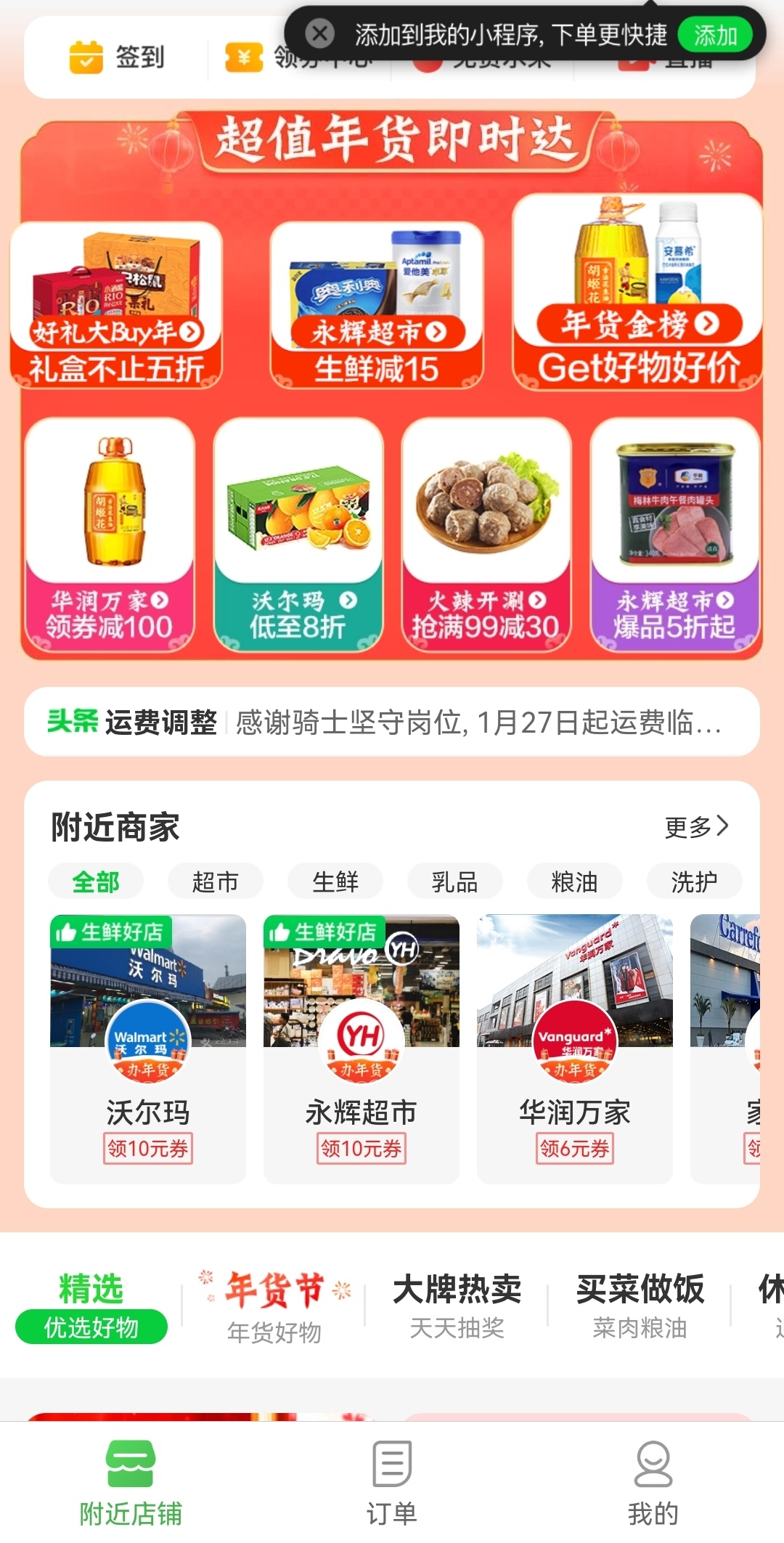The width and height of the screenshot is (784, 1543).
Task: Select the 超市 filter chip
Action: pos(215,882)
